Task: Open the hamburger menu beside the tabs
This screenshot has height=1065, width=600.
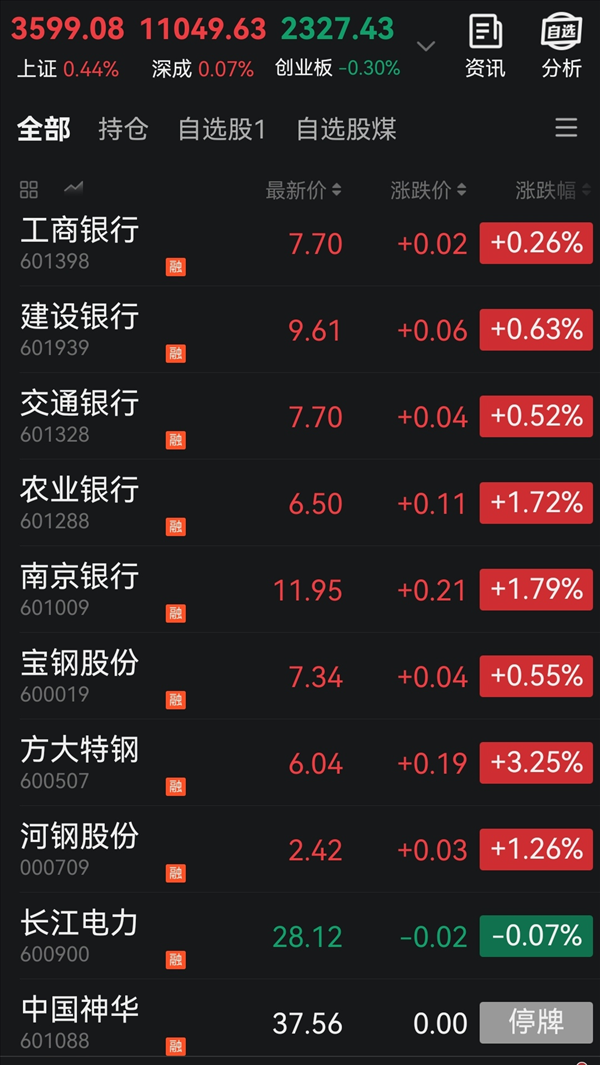Action: point(566,128)
